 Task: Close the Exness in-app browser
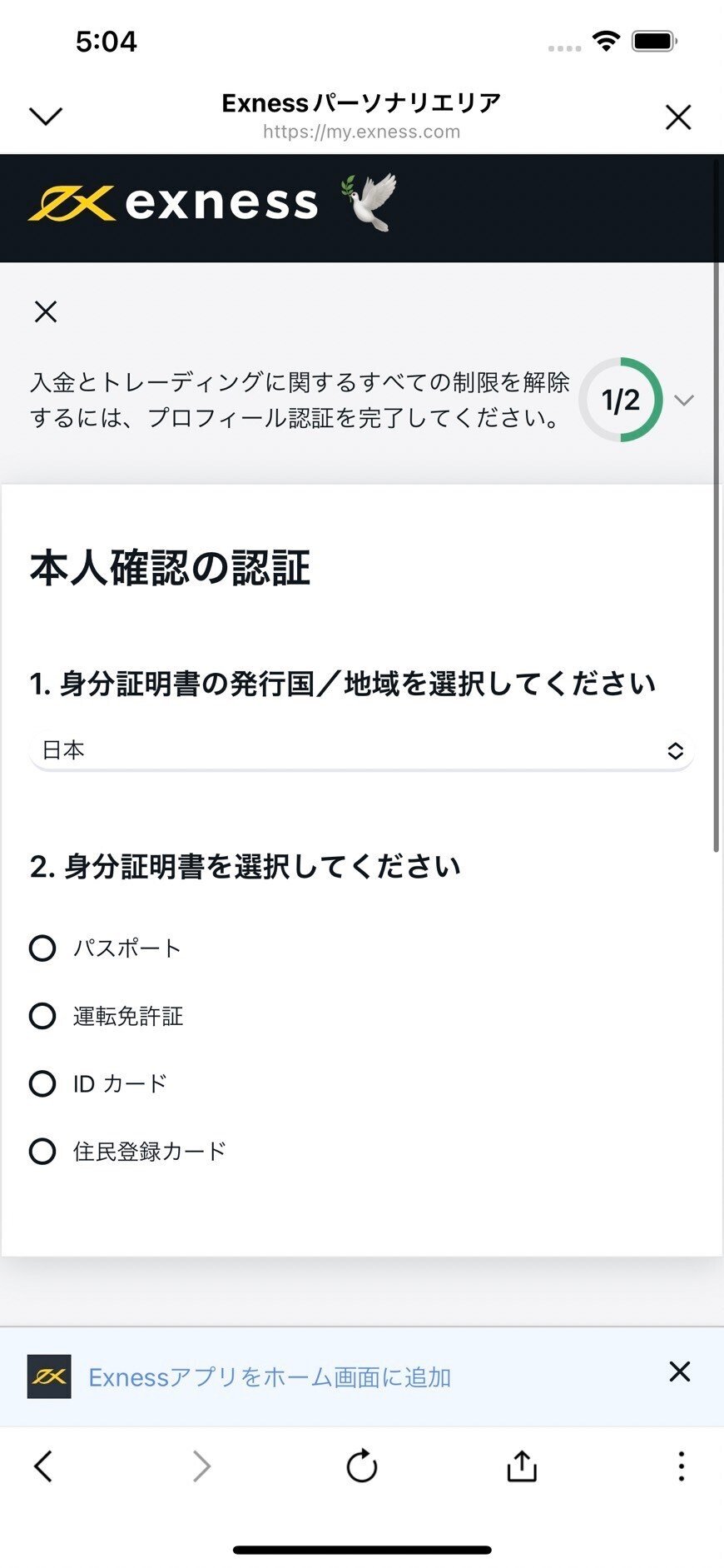(x=678, y=117)
